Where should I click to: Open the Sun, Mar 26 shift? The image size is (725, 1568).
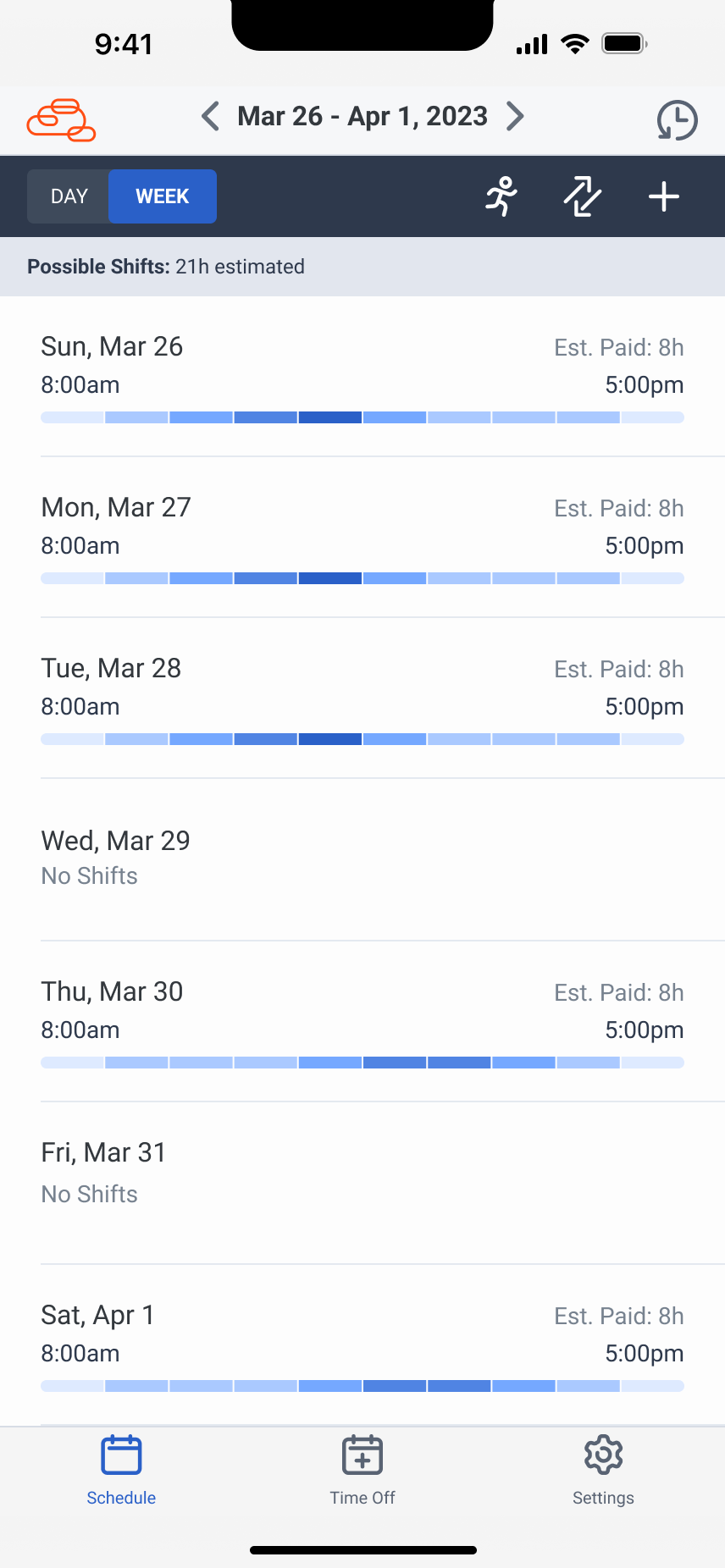362,377
